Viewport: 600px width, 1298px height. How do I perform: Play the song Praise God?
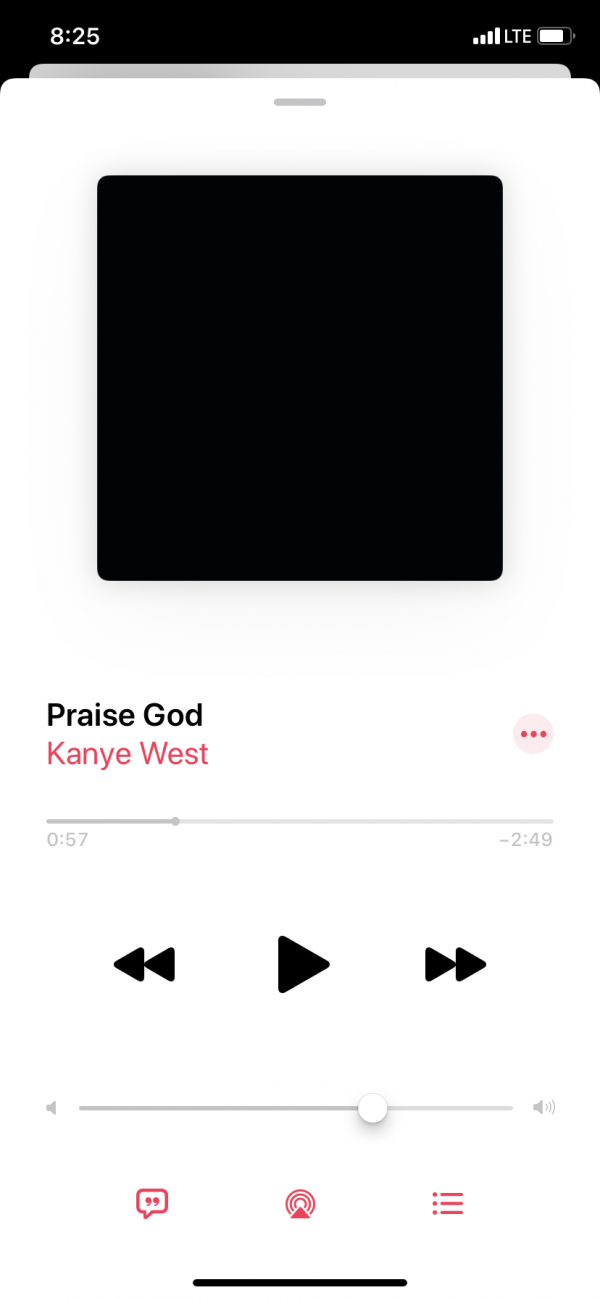click(x=302, y=964)
